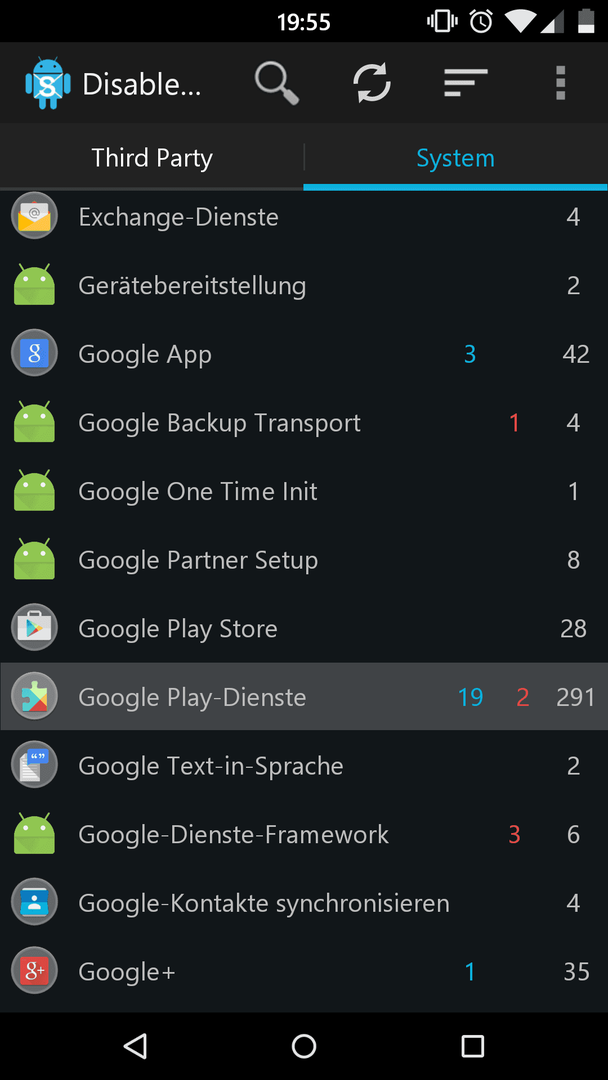The height and width of the screenshot is (1080, 608).
Task: Open the three-dot overflow menu
Action: [x=560, y=83]
